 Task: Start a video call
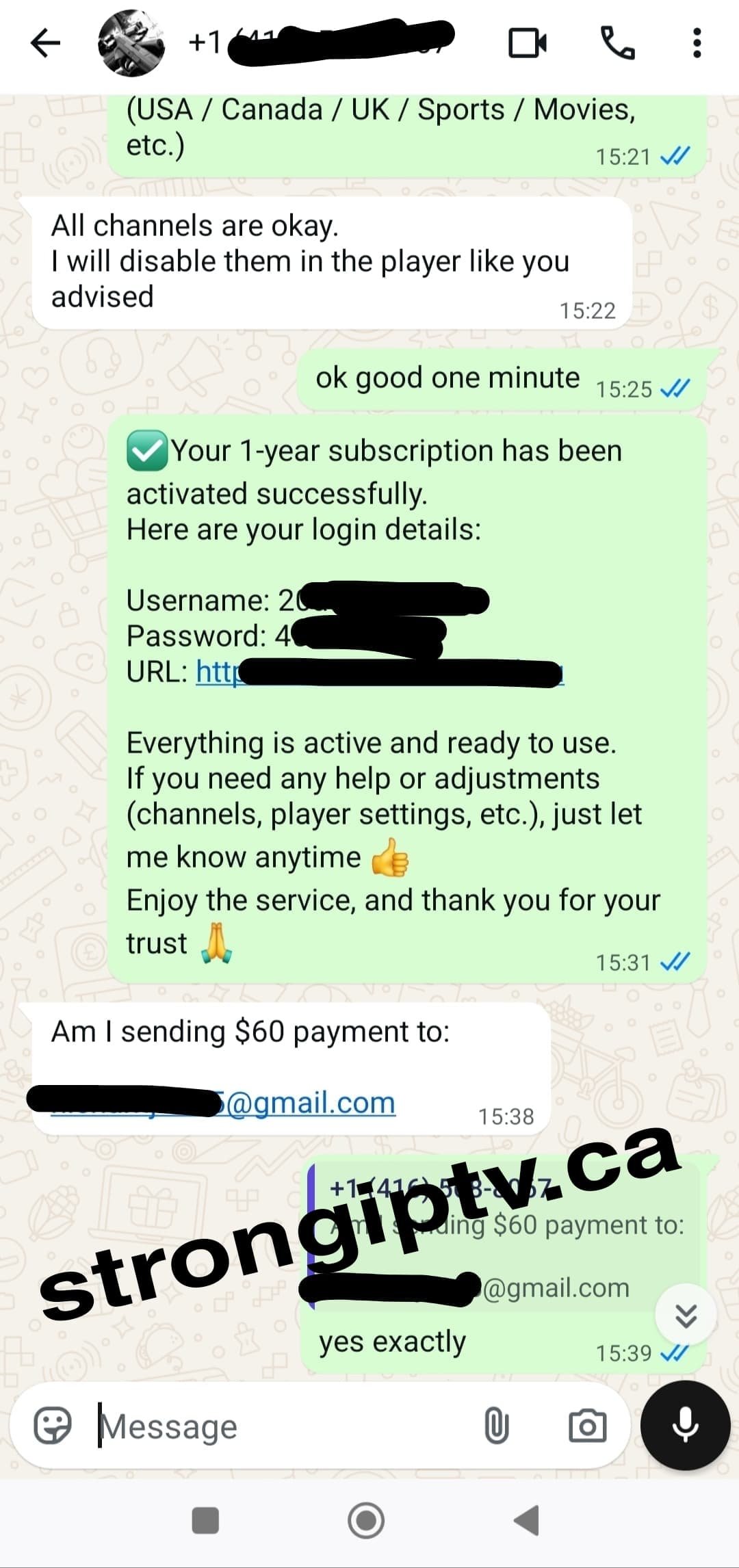pyautogui.click(x=528, y=44)
